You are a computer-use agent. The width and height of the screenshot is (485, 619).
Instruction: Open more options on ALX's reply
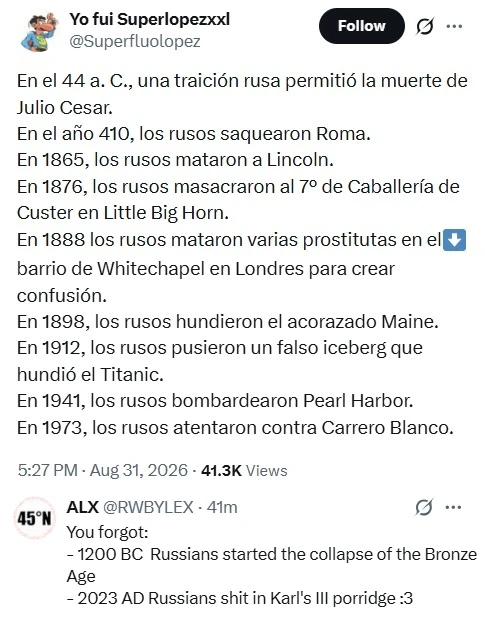pos(453,507)
